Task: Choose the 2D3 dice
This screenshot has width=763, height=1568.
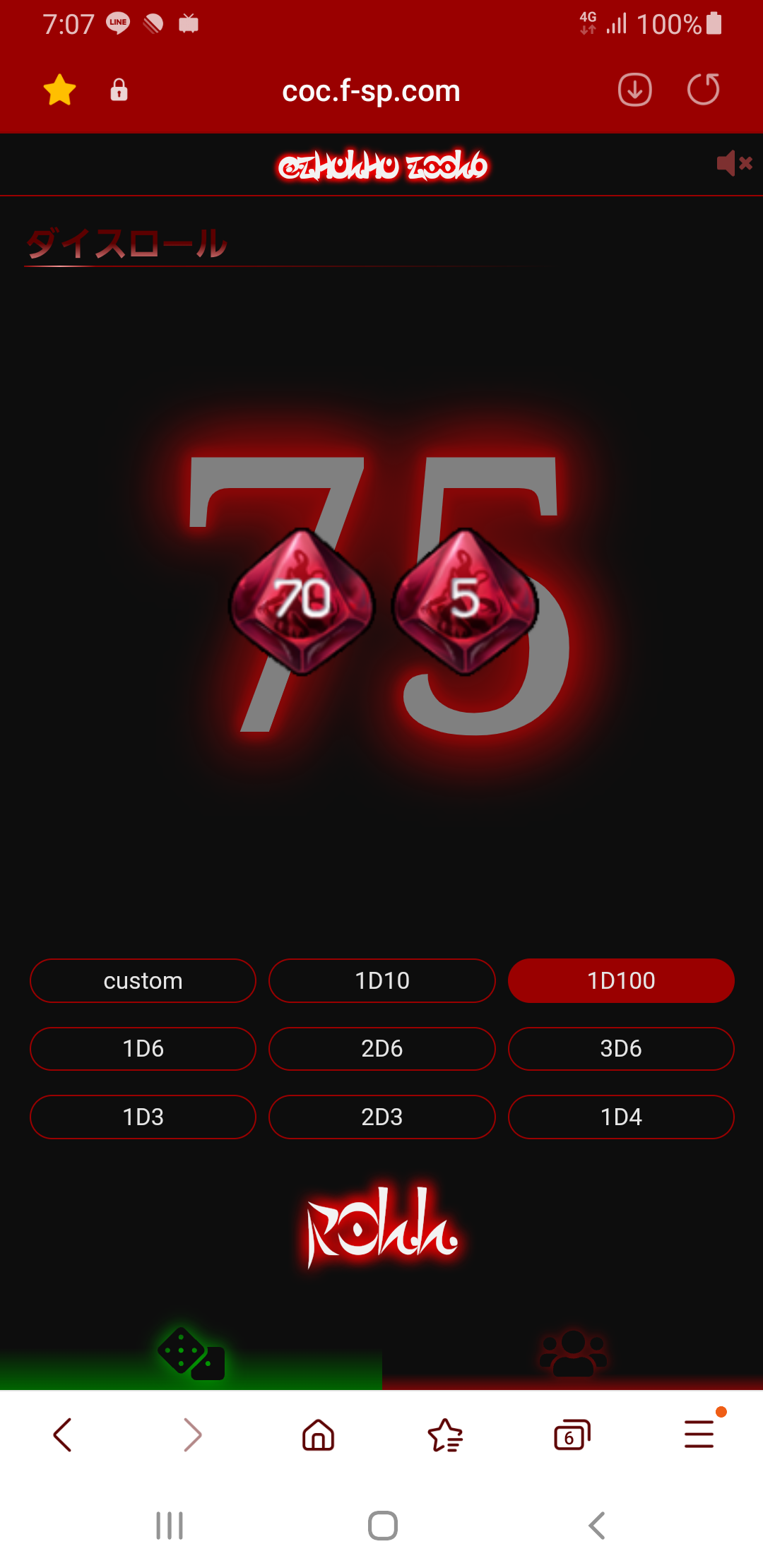Action: tap(381, 1117)
